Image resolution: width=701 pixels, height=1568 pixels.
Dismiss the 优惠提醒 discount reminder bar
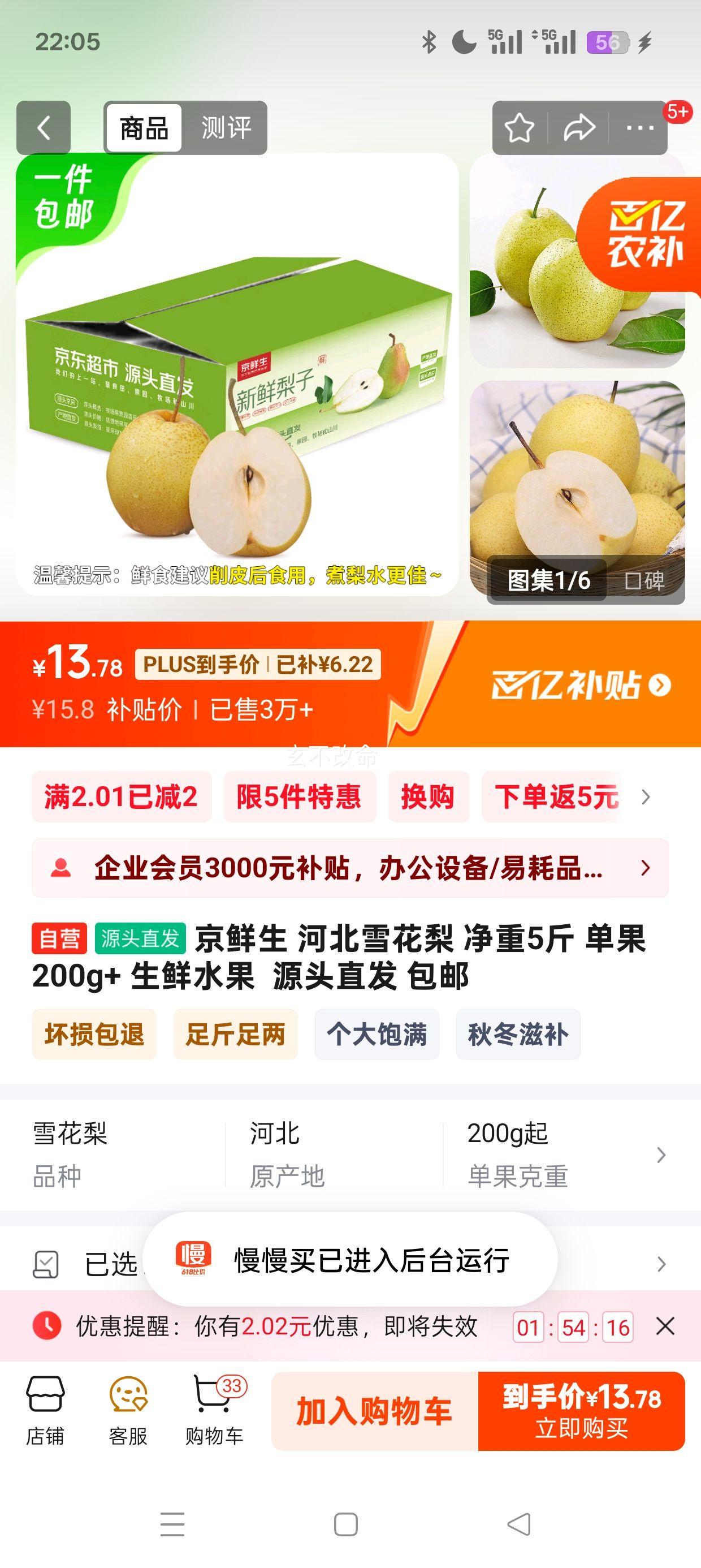click(x=665, y=1326)
